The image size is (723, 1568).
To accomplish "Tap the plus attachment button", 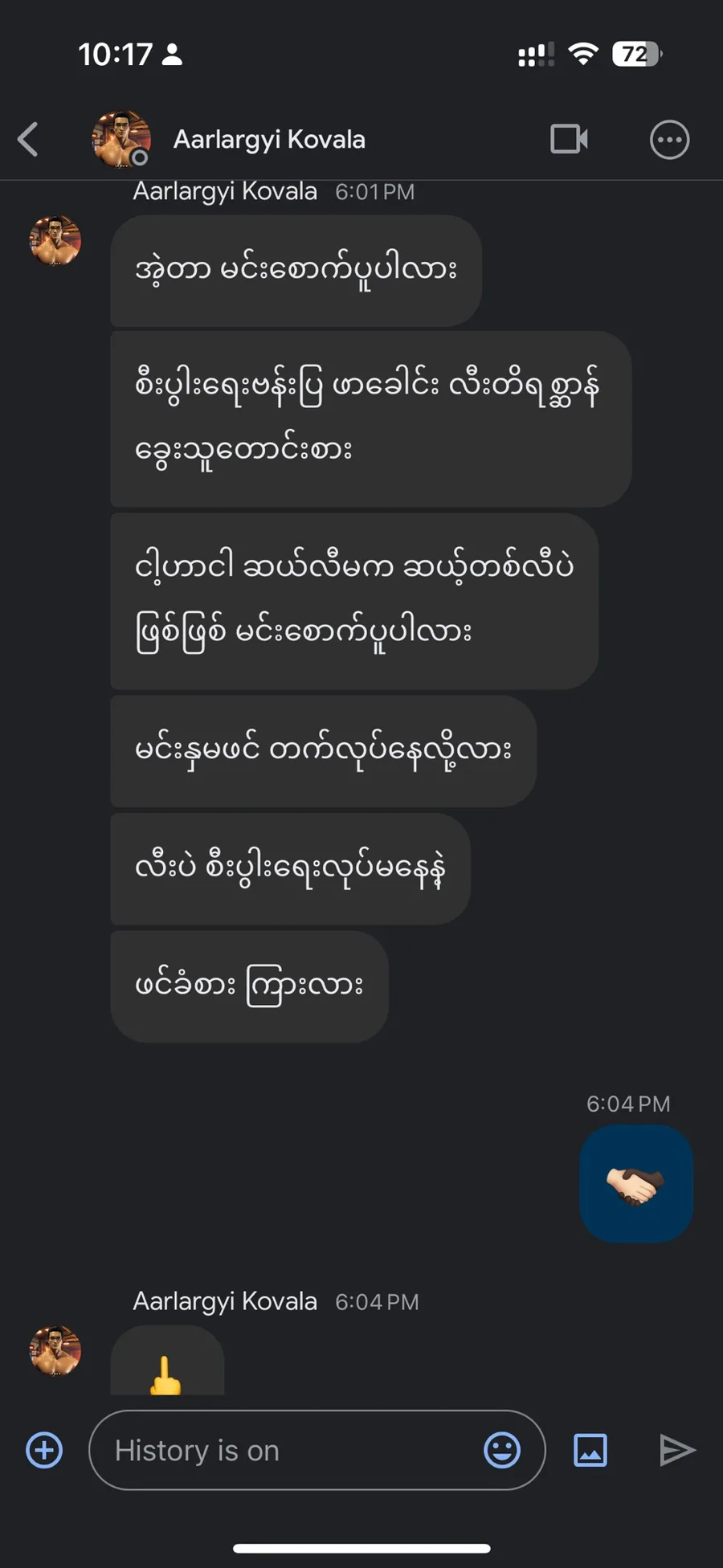I will point(44,1451).
